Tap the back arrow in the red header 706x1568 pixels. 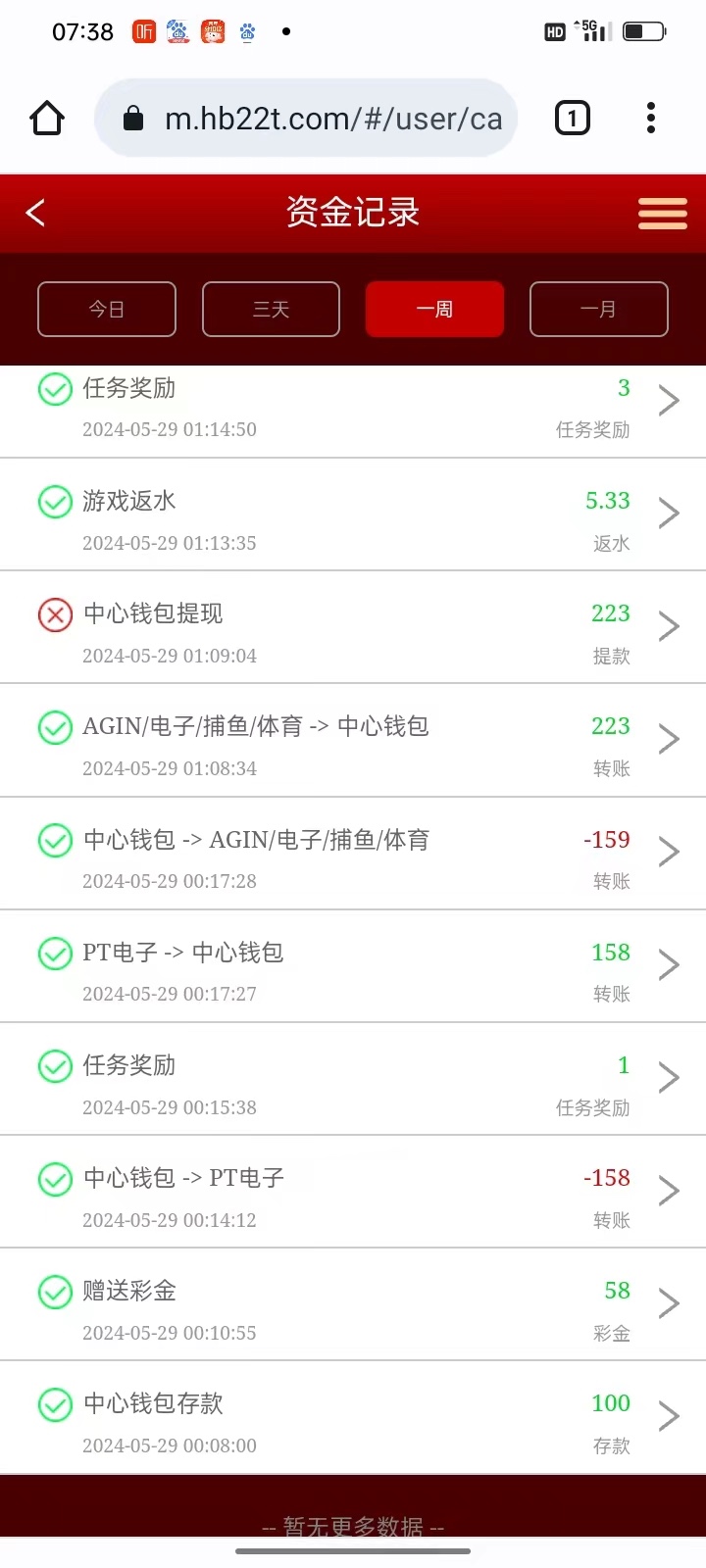(35, 213)
